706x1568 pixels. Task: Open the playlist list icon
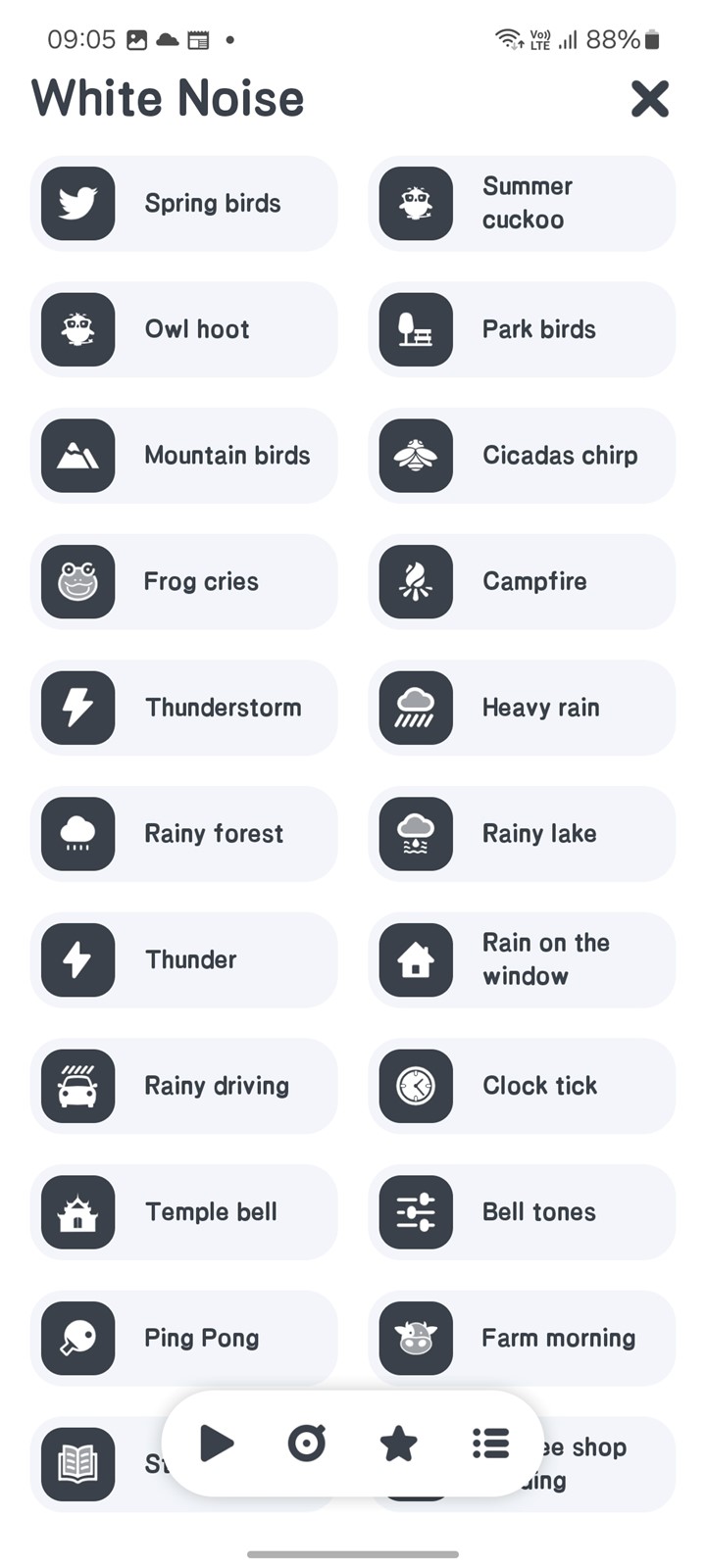pyautogui.click(x=490, y=1443)
